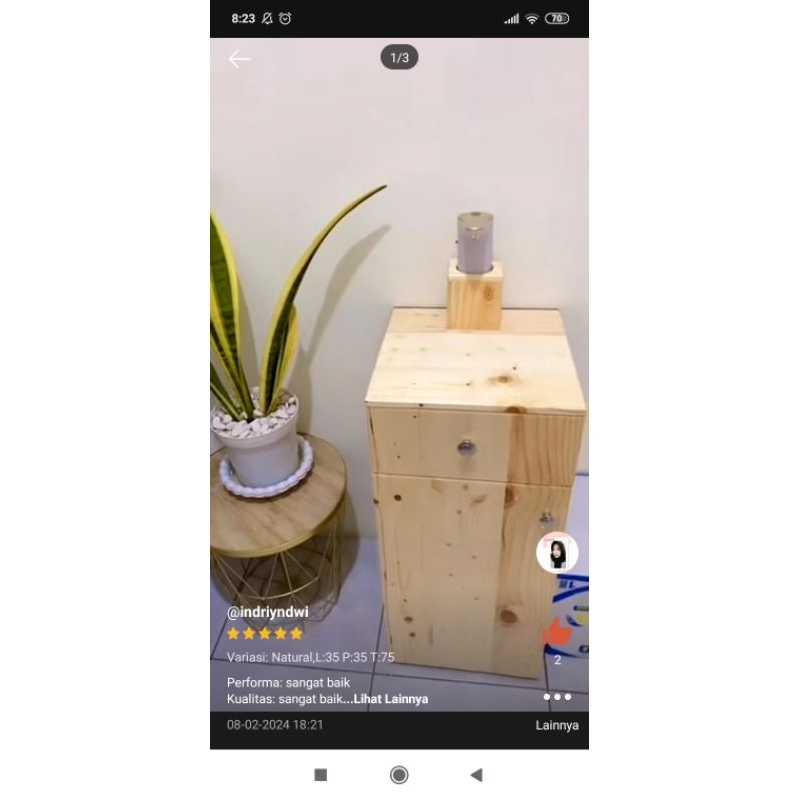The width and height of the screenshot is (800, 800).
Task: Open recent apps with the square button
Action: coord(321,775)
